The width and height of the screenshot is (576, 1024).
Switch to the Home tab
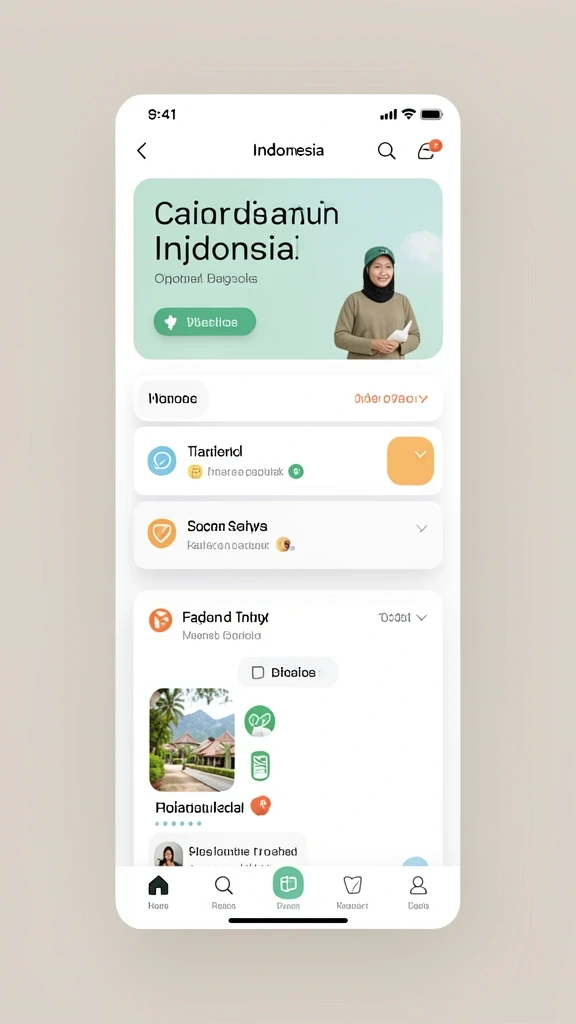158,891
